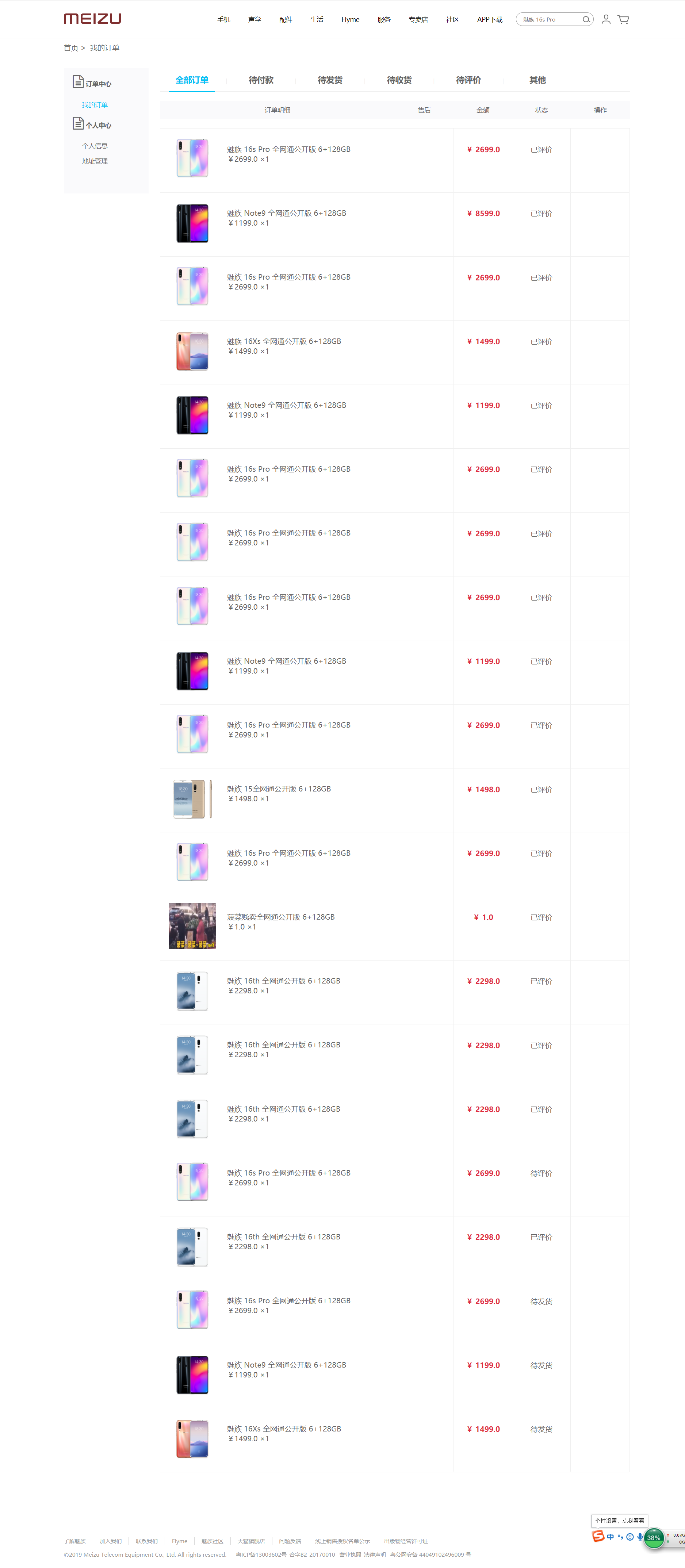685x1568 pixels.
Task: Select the 其他 orders tab
Action: 537,80
